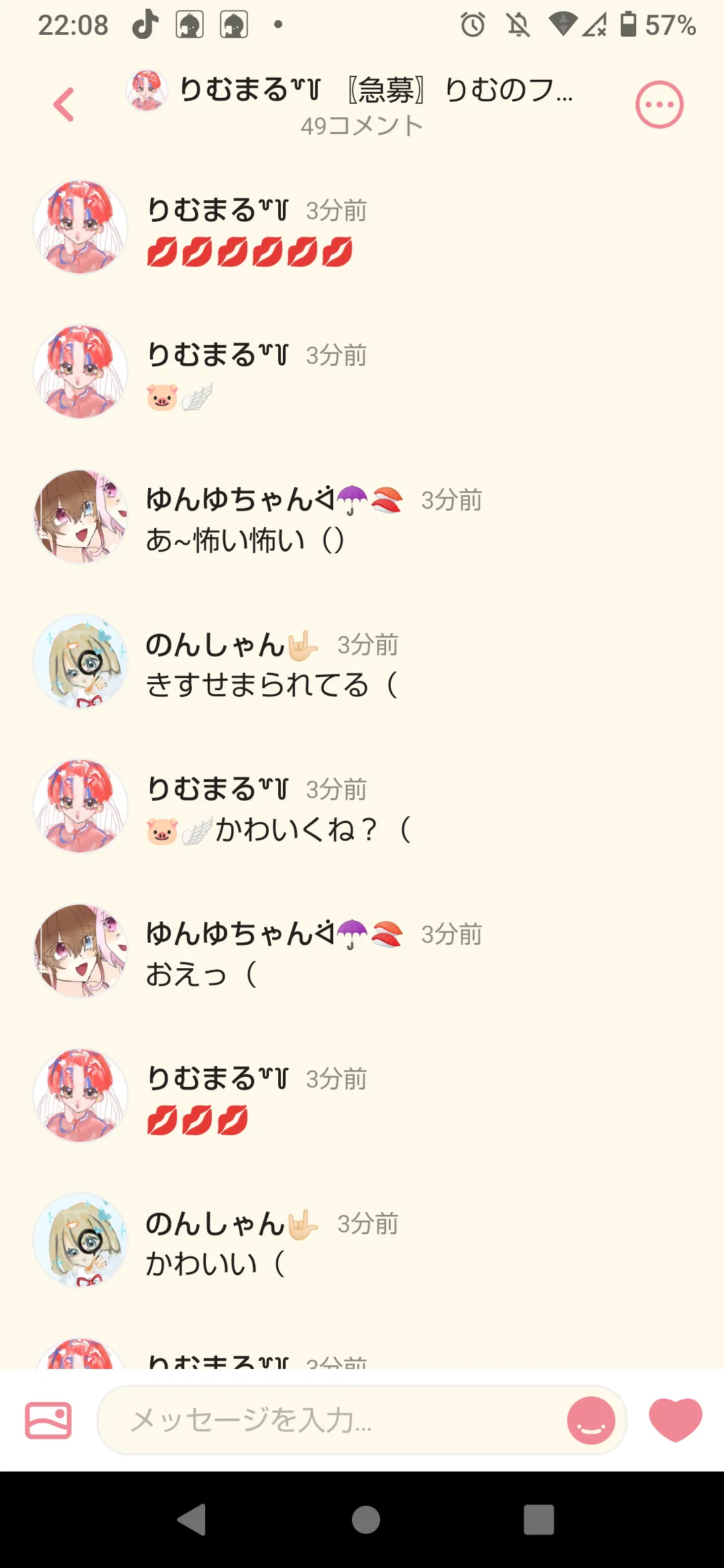Open the header's りむまる thread title
This screenshot has width=724, height=1568.
point(375,90)
